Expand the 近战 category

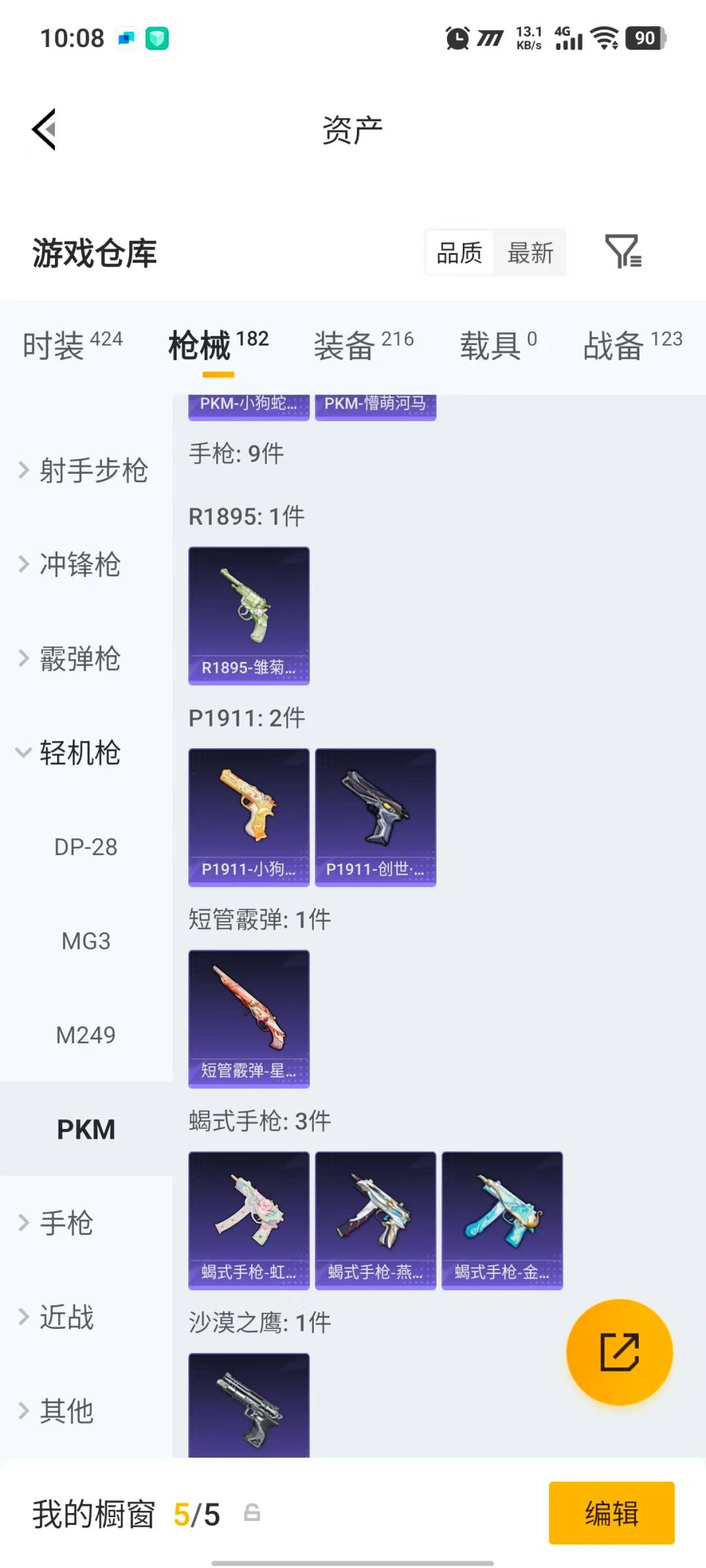pyautogui.click(x=65, y=1318)
